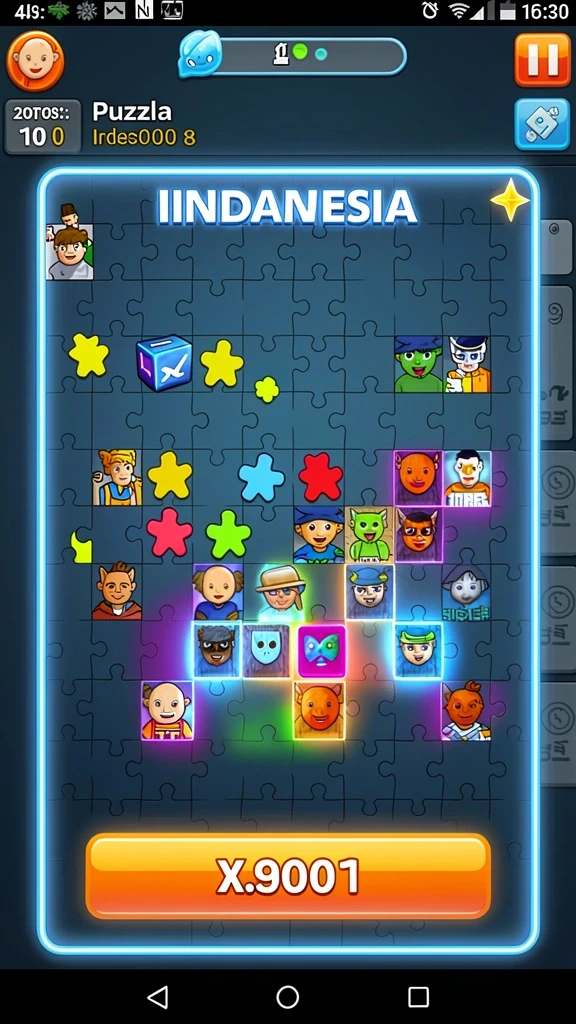Go to the system home screen
576x1024 pixels.
pyautogui.click(x=287, y=997)
